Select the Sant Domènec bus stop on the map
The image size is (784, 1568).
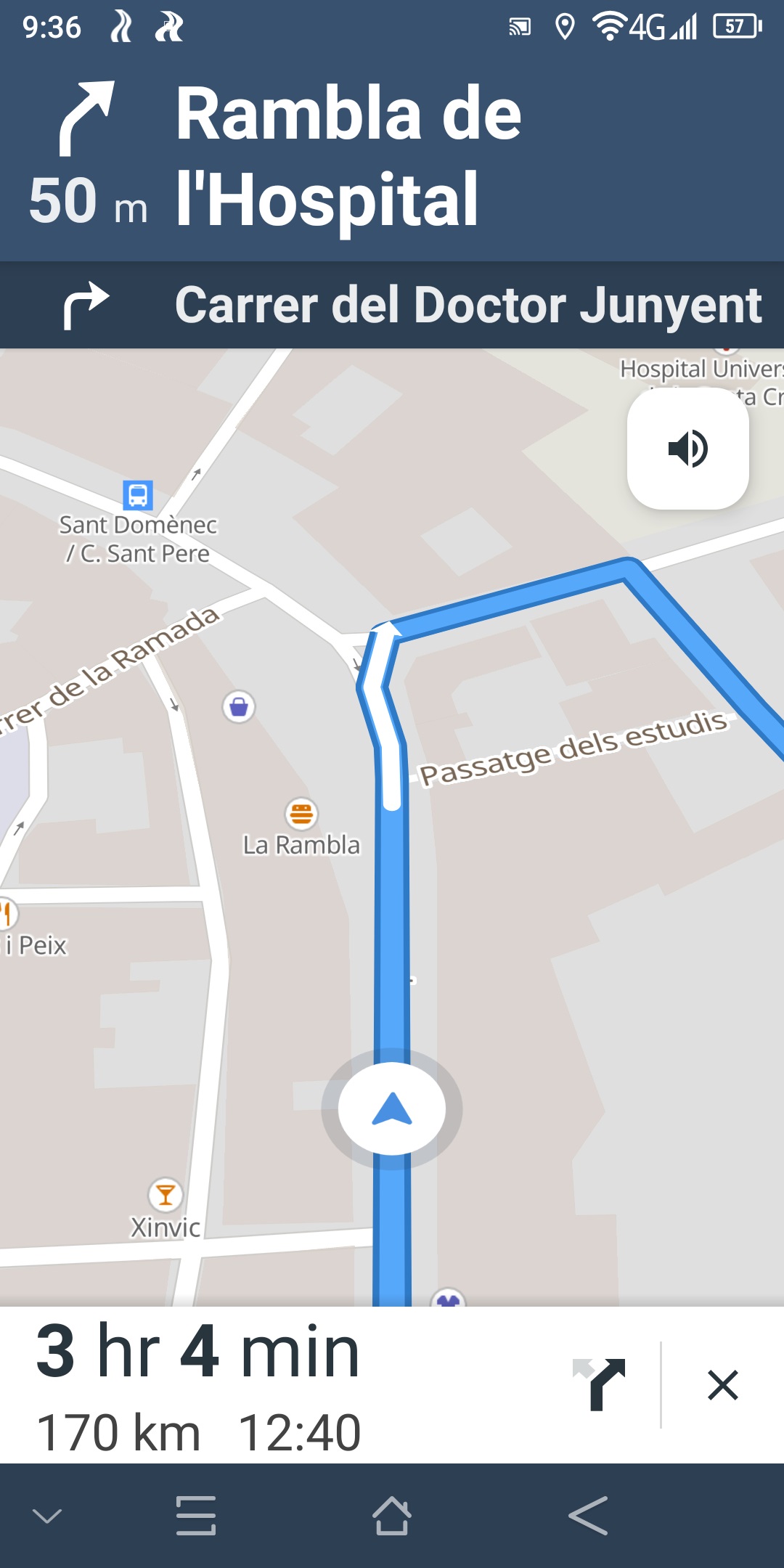click(x=138, y=495)
